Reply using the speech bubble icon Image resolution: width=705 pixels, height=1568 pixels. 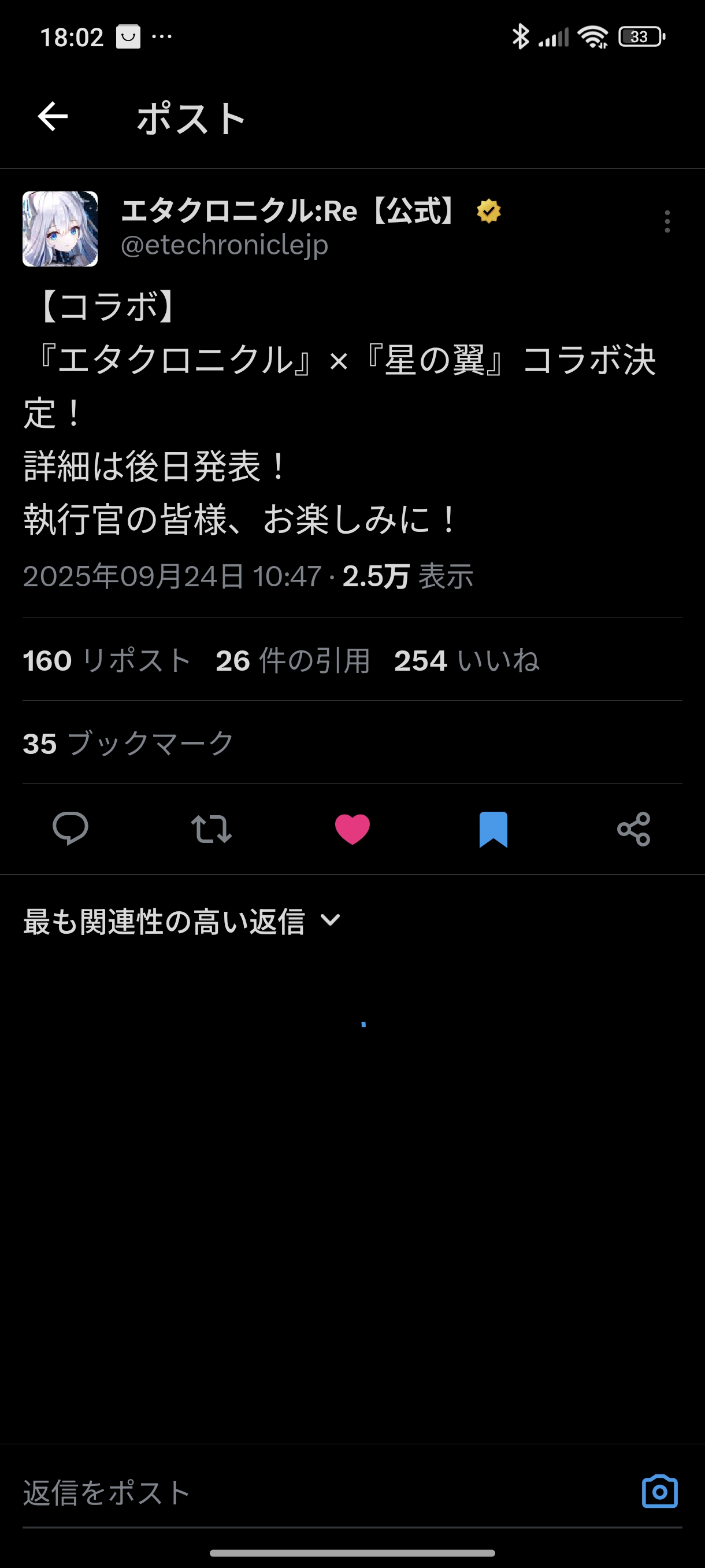tap(70, 829)
